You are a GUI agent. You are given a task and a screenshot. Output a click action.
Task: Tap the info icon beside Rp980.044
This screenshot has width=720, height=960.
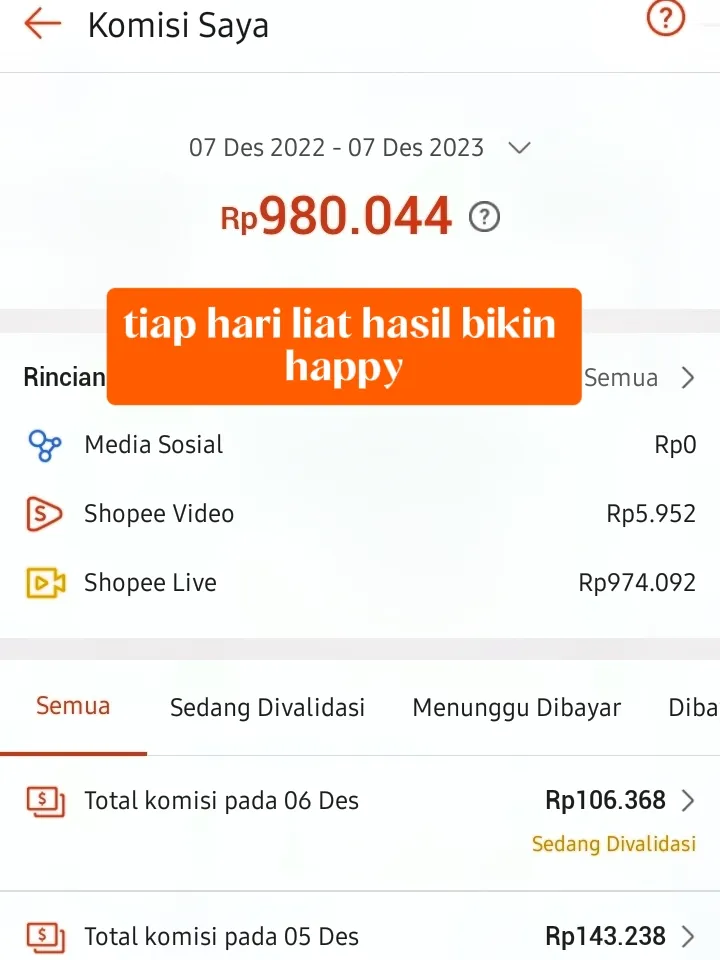pos(484,217)
